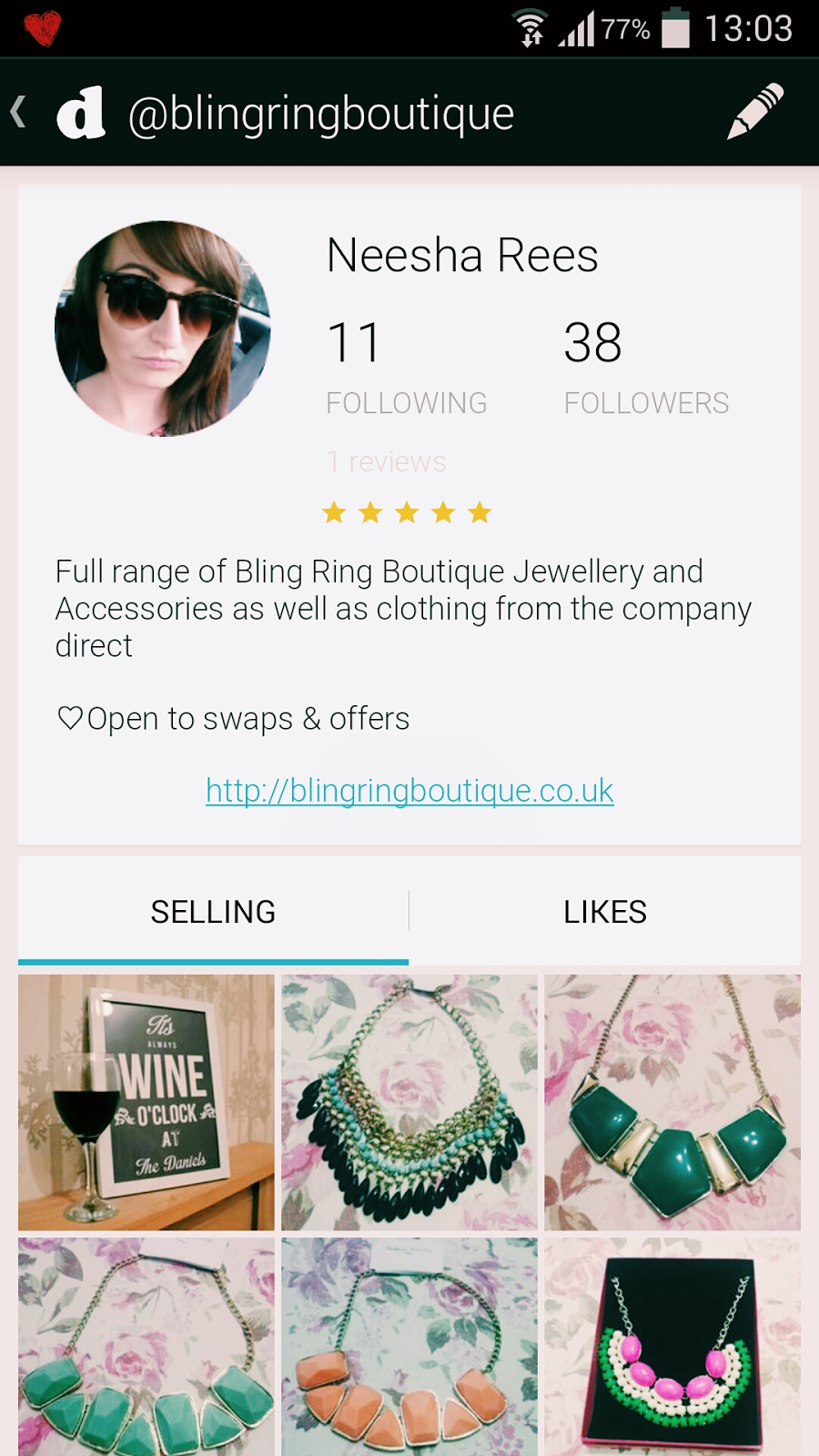Screen dimensions: 819x1456
Task: Open the turquoise gem necklace listing
Action: (147, 1347)
